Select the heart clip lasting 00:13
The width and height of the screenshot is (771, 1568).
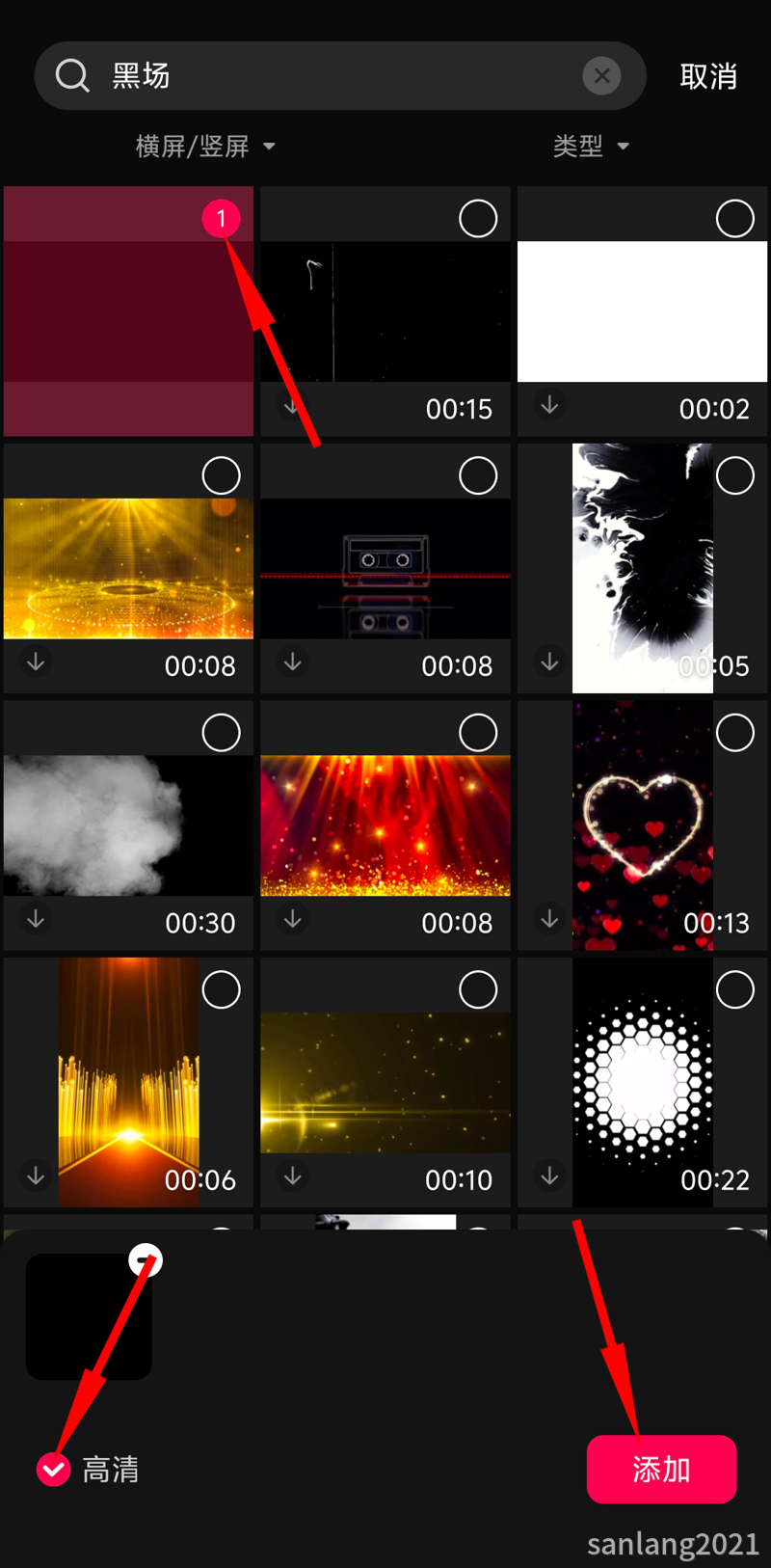pos(734,733)
